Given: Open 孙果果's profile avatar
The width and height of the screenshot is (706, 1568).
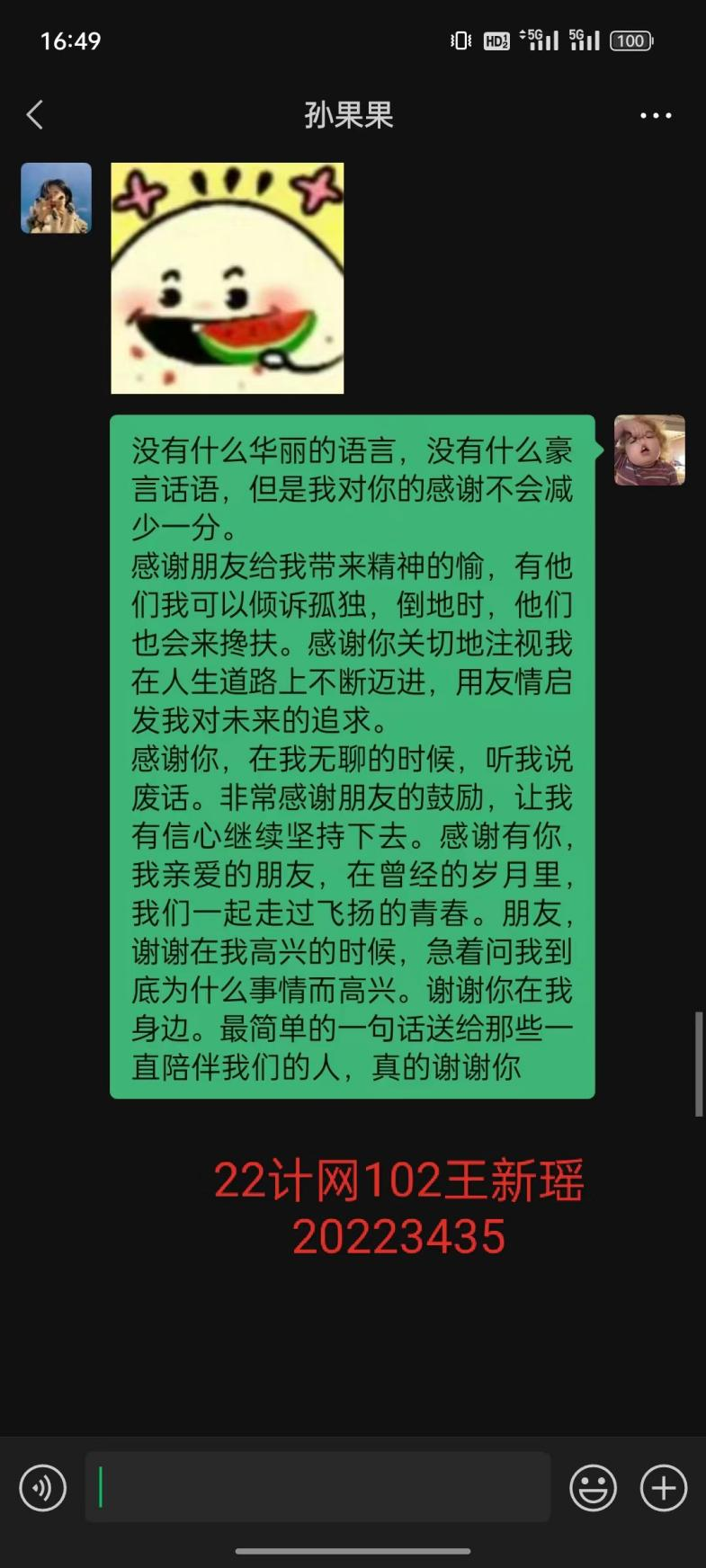Looking at the screenshot, I should coord(56,198).
